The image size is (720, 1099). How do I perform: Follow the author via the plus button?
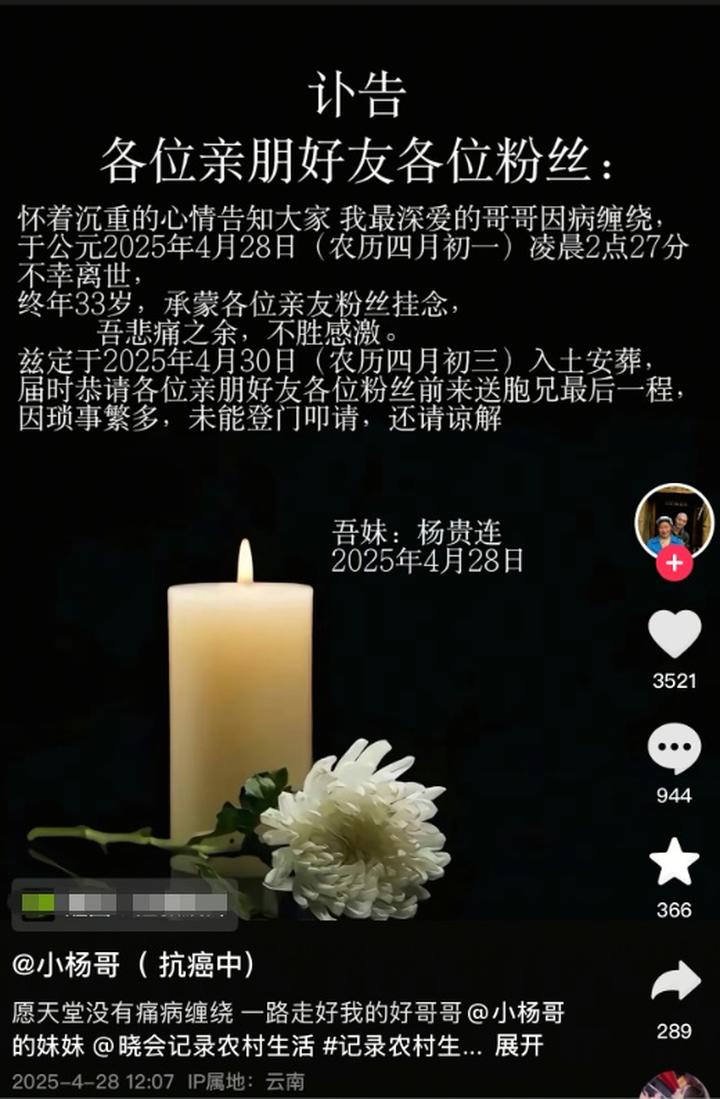tap(674, 563)
